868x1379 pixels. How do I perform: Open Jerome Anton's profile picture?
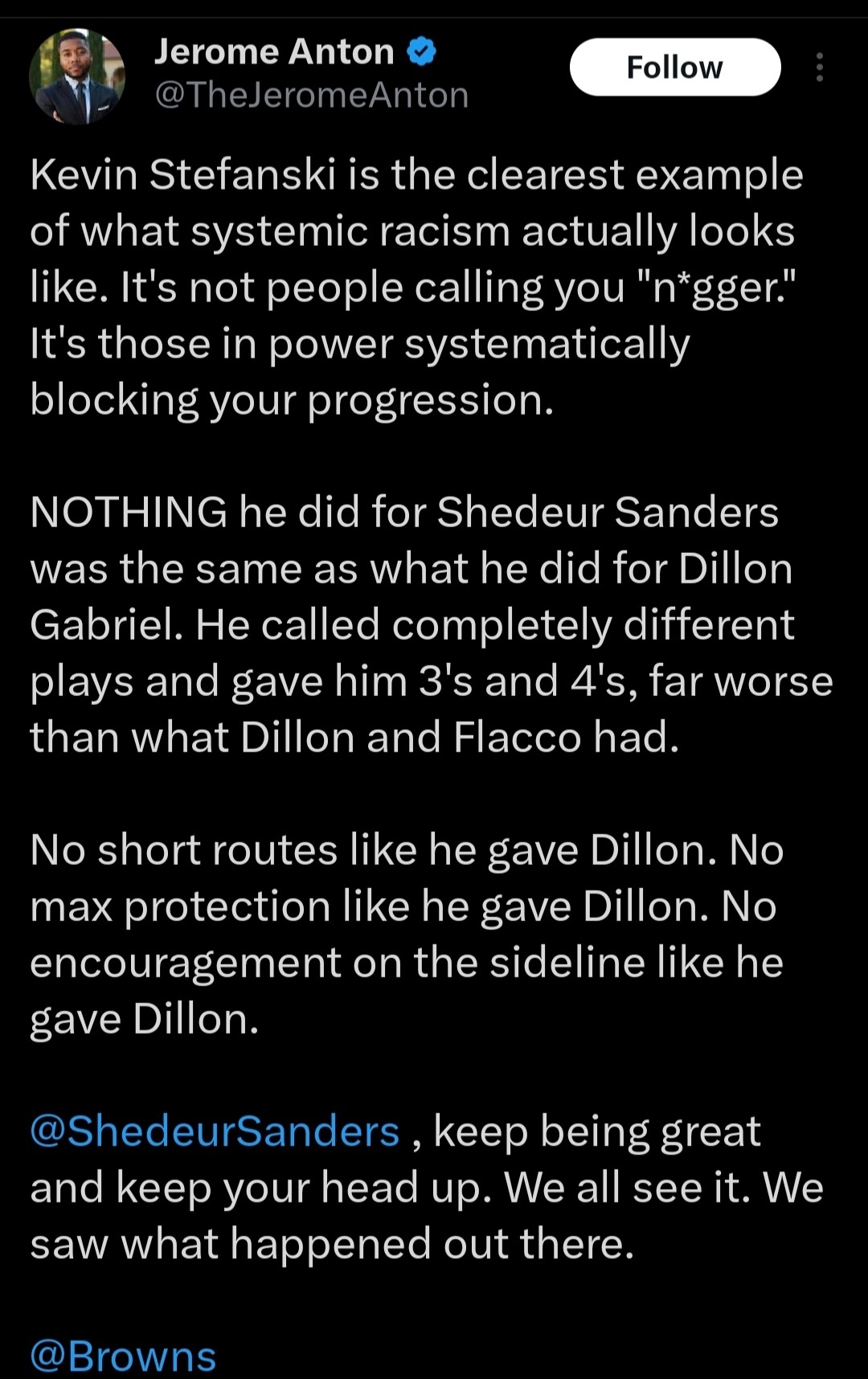(77, 76)
